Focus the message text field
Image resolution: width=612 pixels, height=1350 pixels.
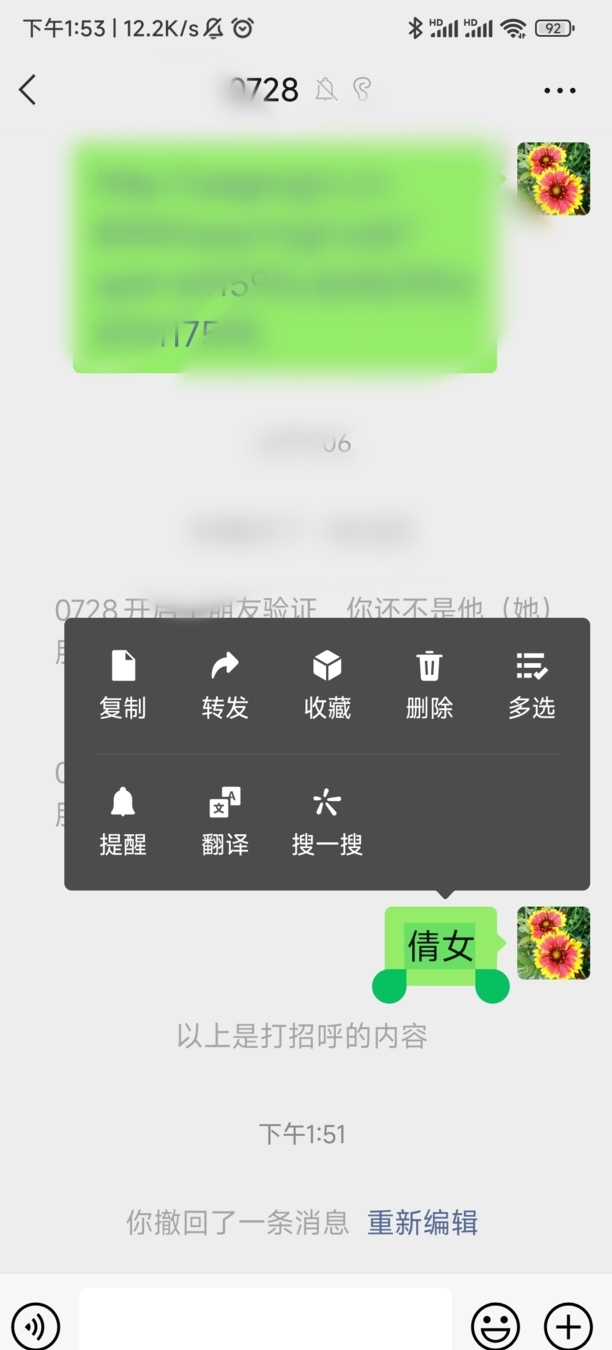pos(265,1322)
